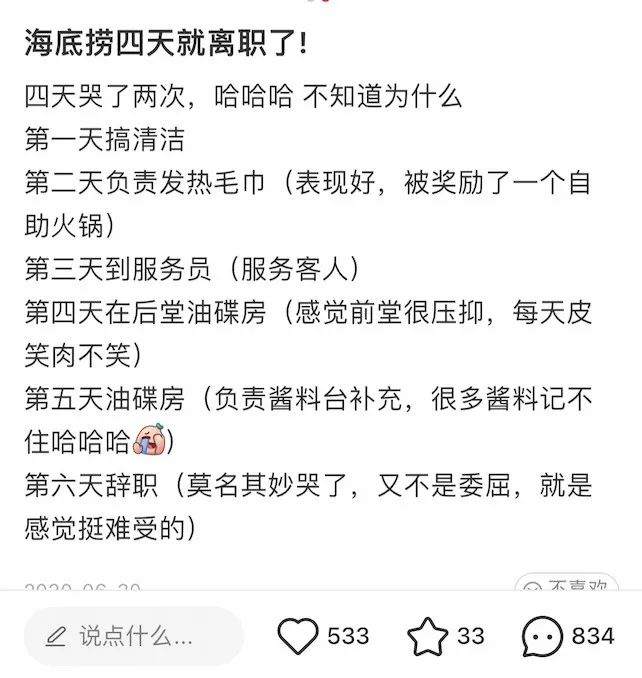The height and width of the screenshot is (678, 642).
Task: Open the 说点什么 comment input
Action: click(x=133, y=636)
